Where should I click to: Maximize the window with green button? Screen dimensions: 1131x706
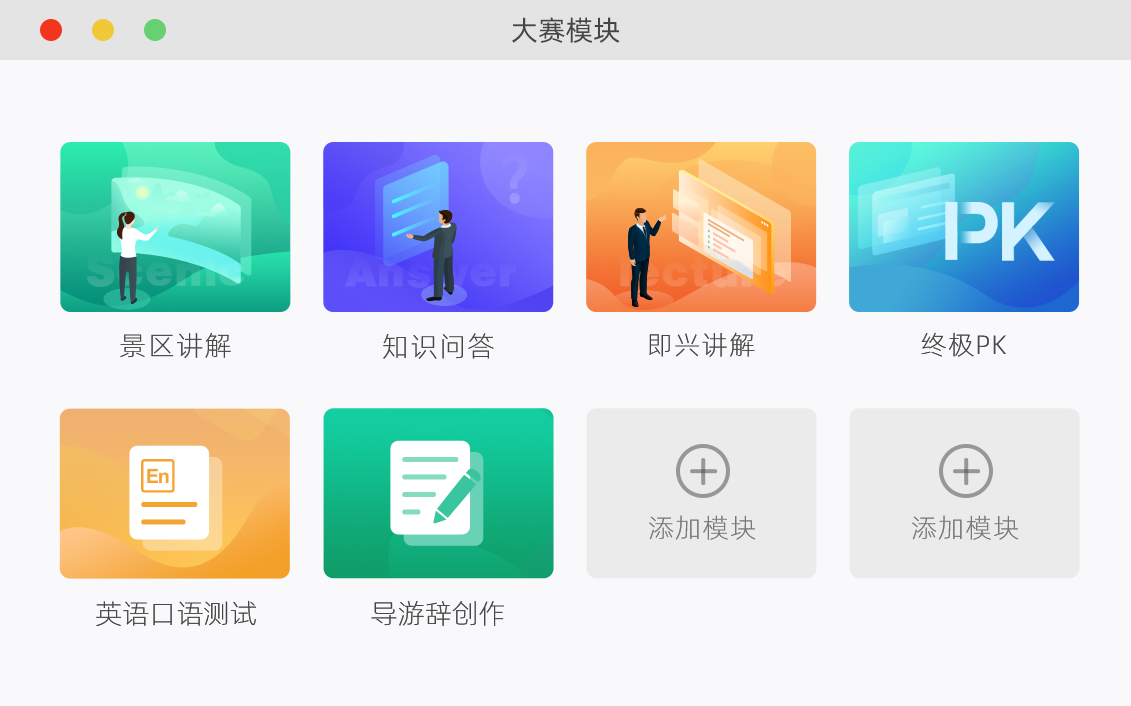(155, 30)
